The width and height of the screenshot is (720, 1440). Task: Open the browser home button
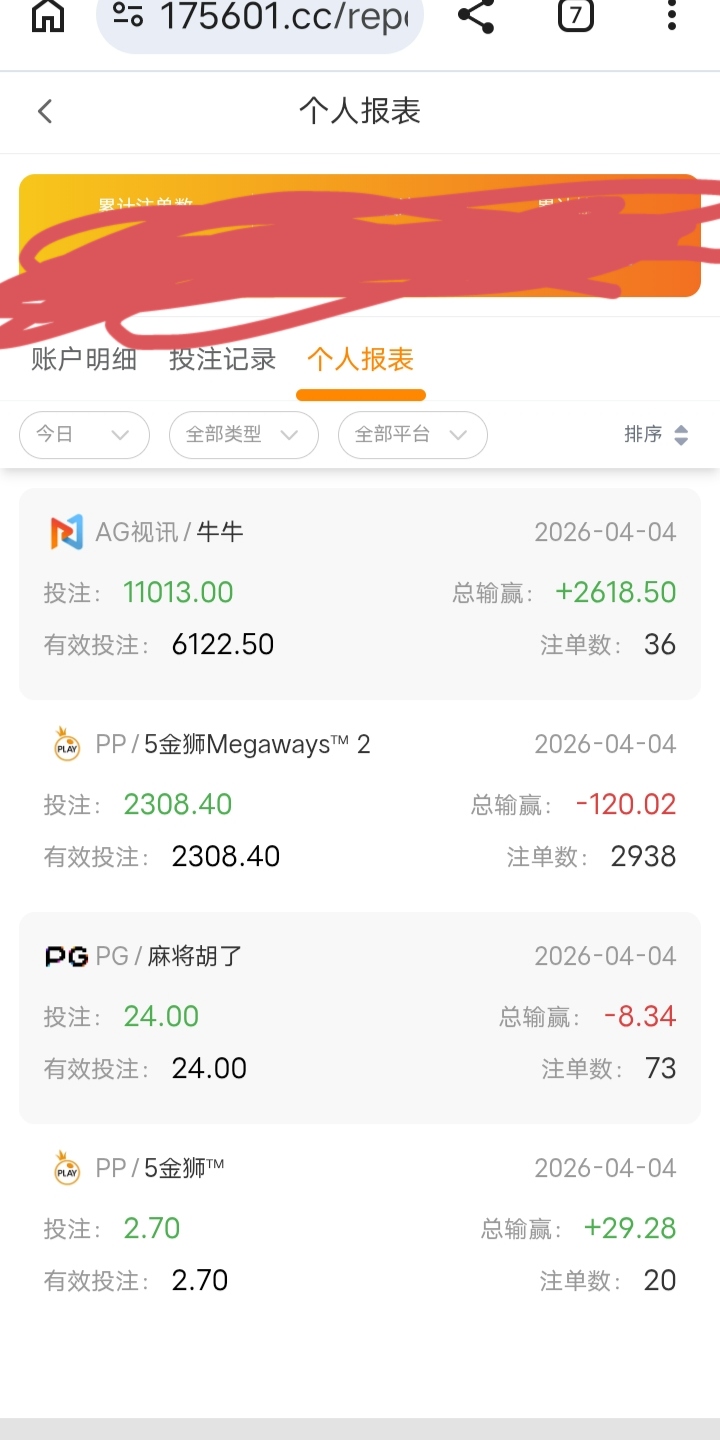pyautogui.click(x=48, y=16)
